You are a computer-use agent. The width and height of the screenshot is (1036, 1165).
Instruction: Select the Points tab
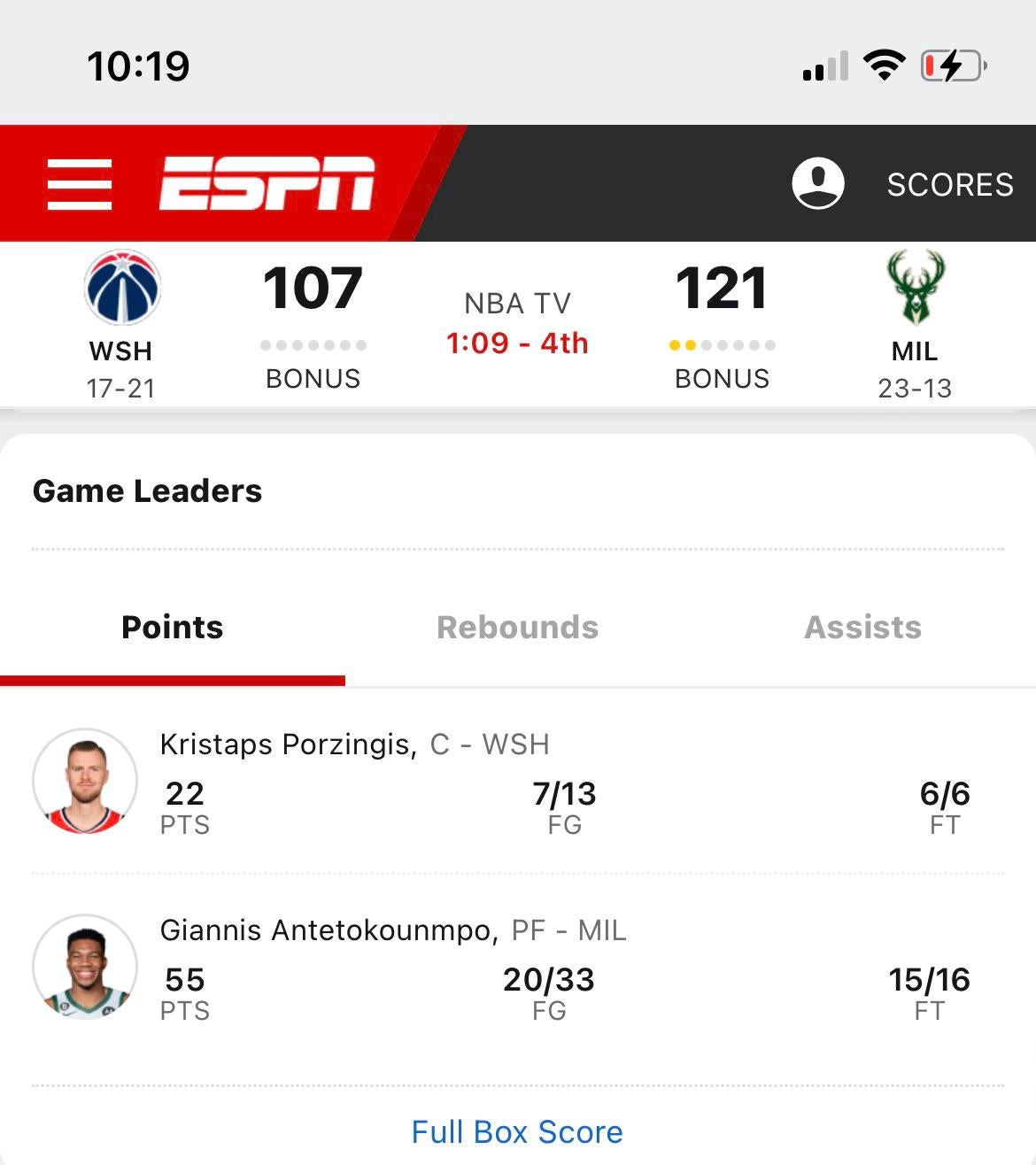[x=172, y=628]
